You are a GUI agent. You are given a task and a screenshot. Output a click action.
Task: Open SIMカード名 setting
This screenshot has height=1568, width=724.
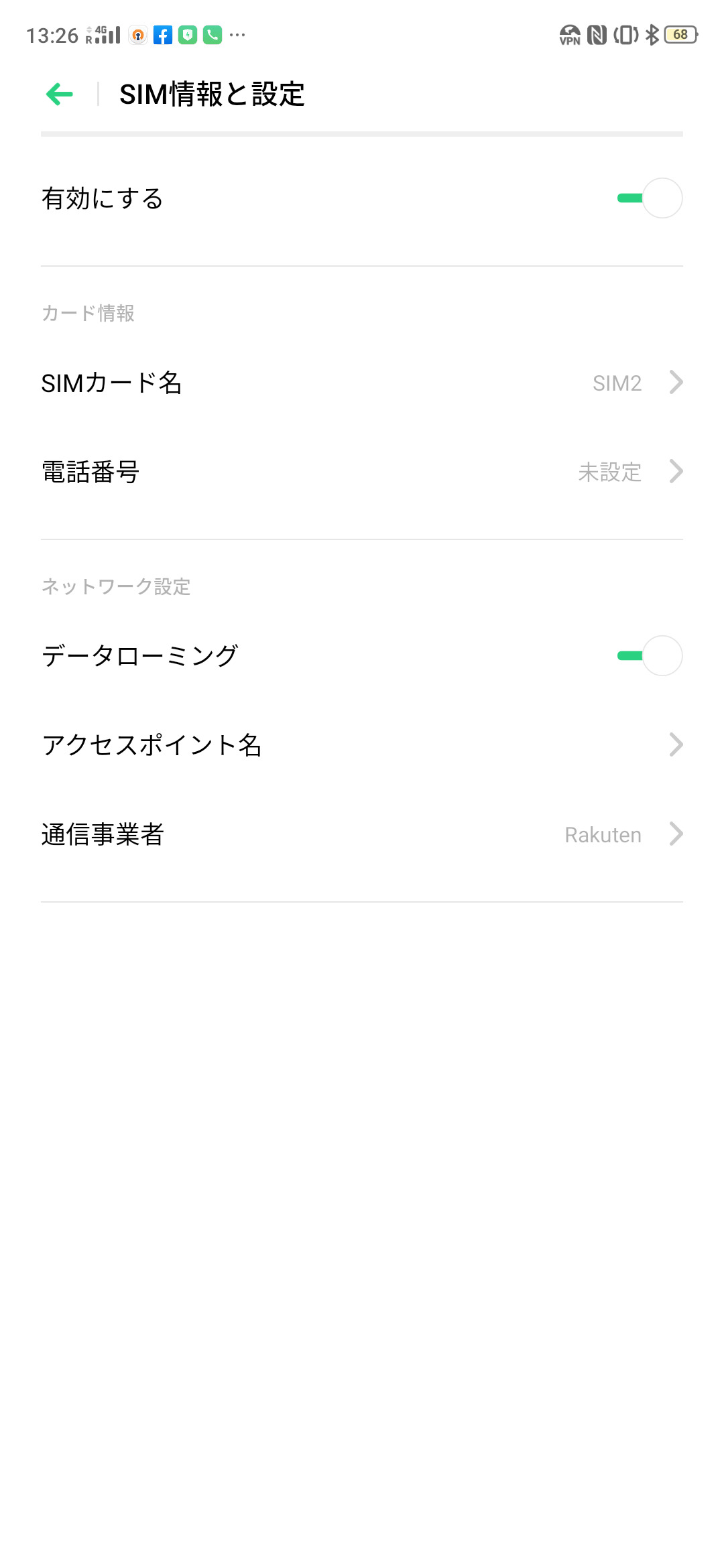pos(362,383)
